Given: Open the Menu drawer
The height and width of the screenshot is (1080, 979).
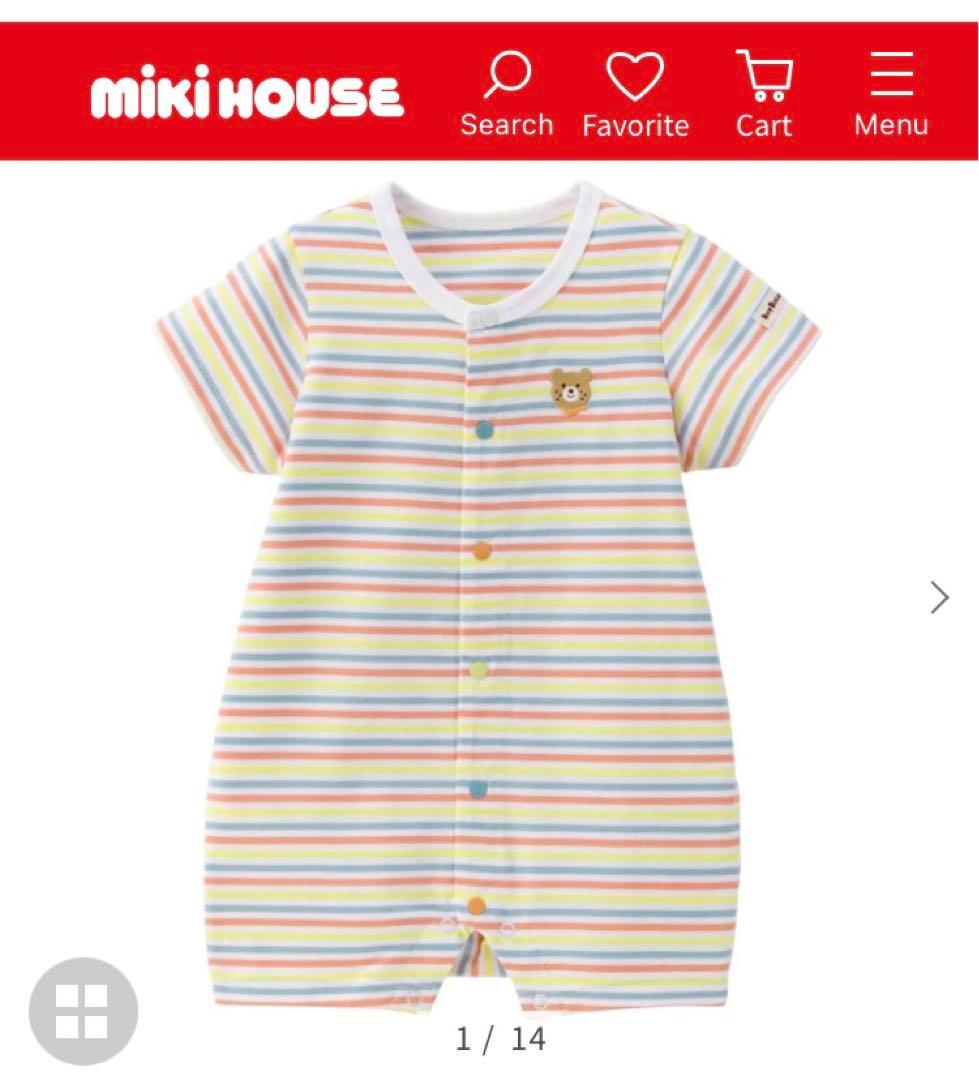Looking at the screenshot, I should pos(890,95).
